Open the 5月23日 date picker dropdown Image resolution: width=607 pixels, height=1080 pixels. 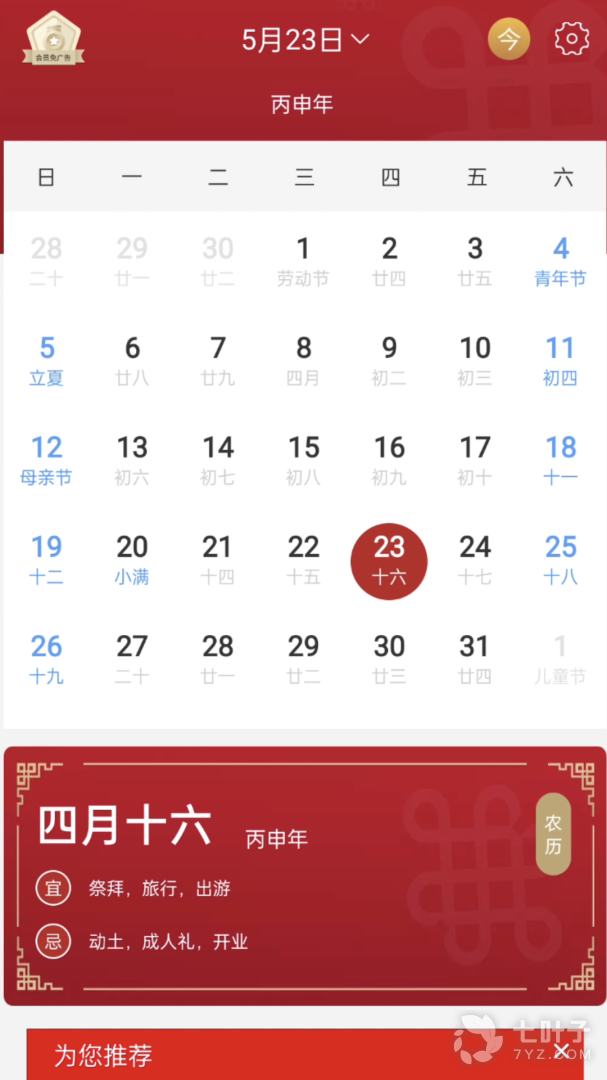[x=305, y=40]
